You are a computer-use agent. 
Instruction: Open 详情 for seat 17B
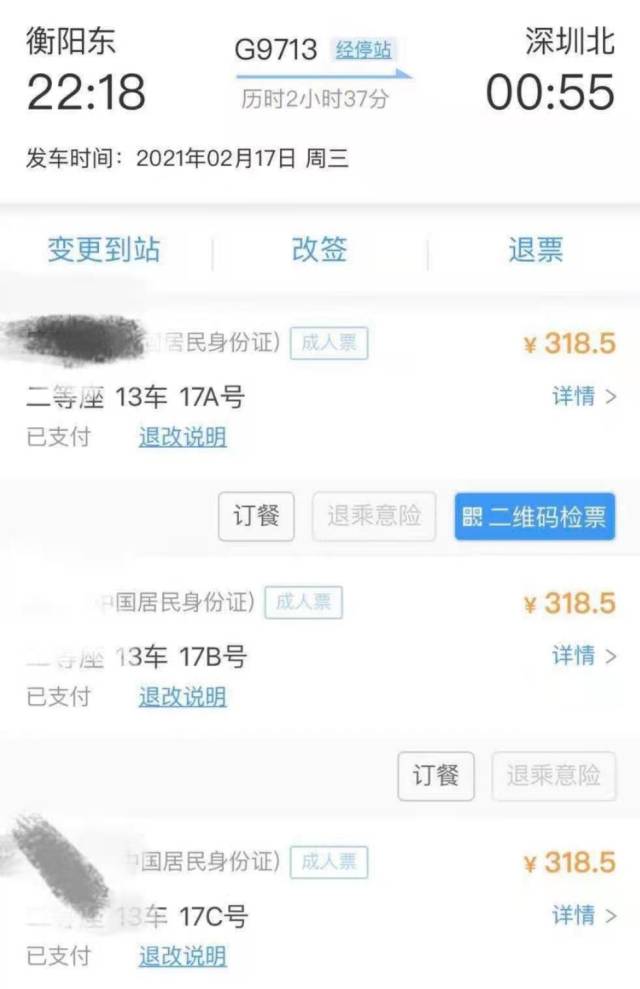point(584,655)
